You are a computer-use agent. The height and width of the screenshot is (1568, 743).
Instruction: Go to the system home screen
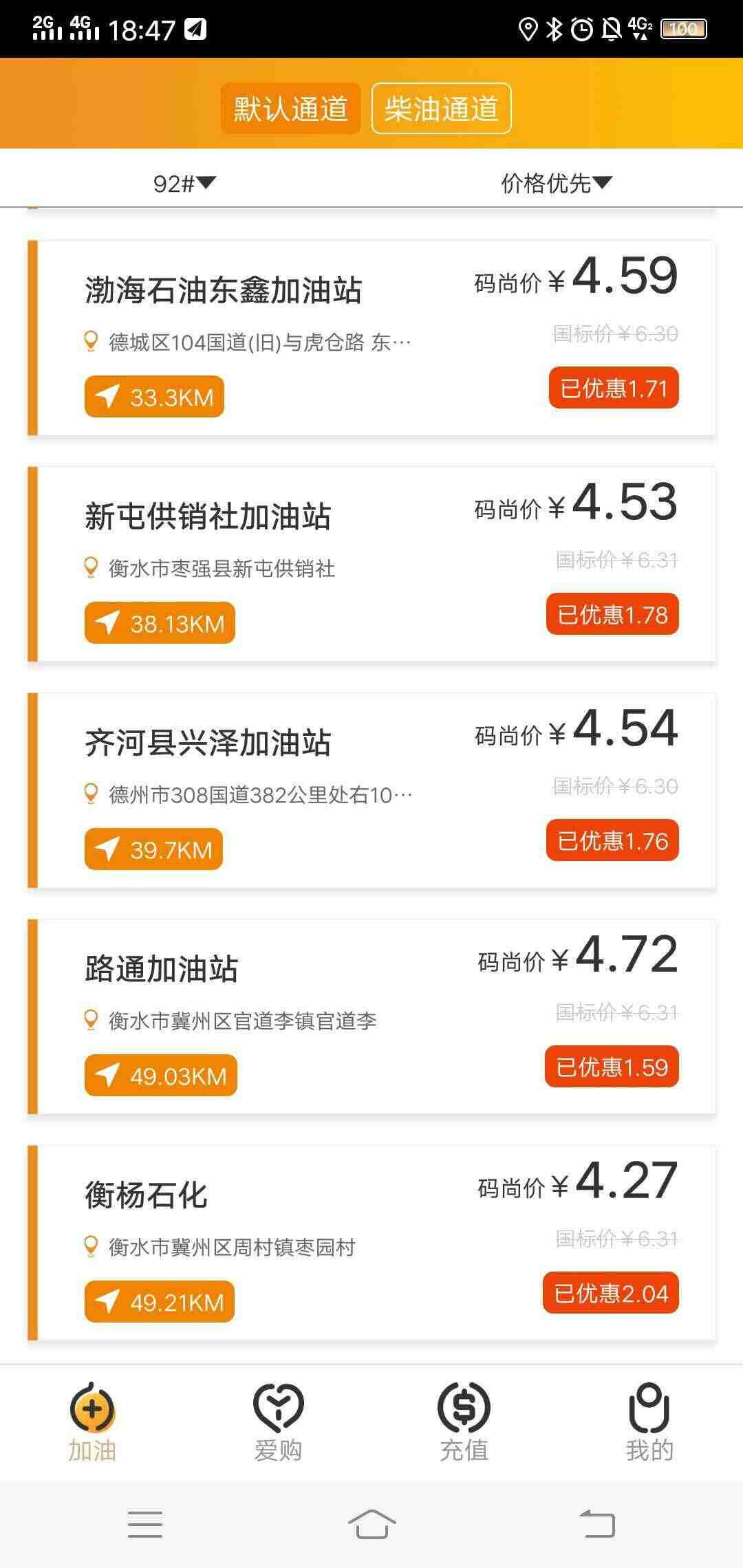(x=371, y=1524)
